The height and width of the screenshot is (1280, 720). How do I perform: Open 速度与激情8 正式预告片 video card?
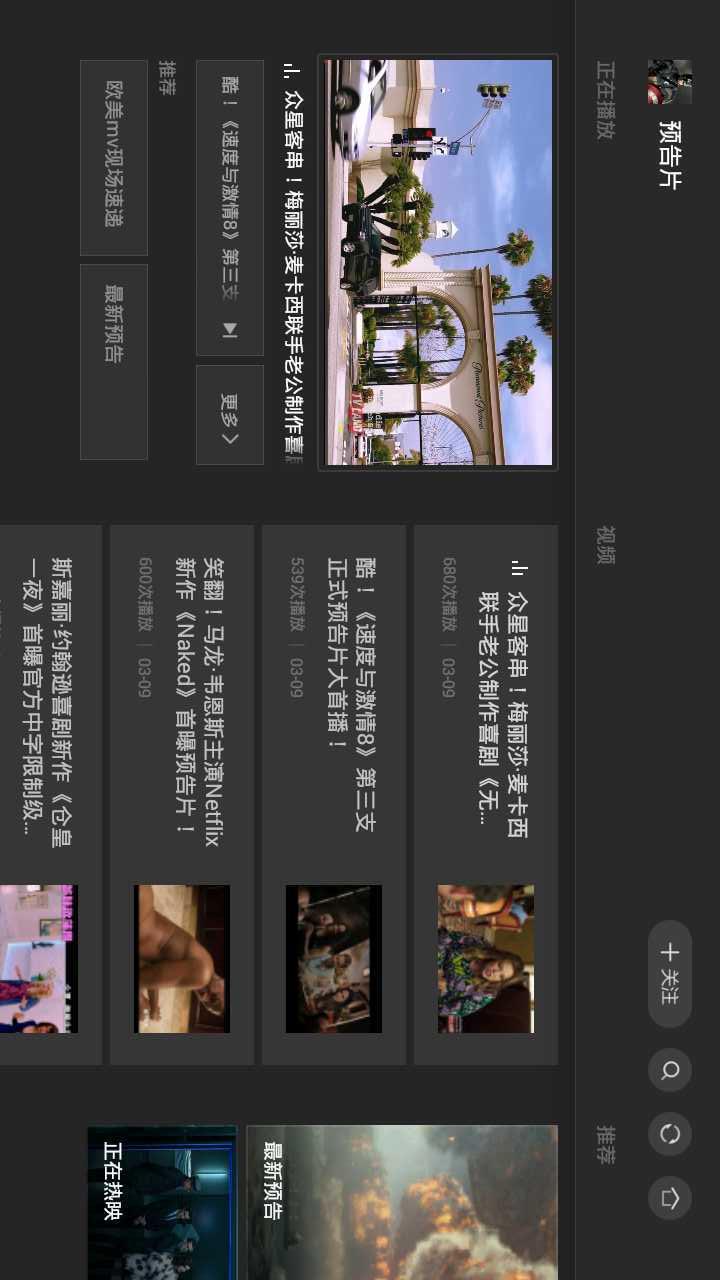tap(334, 794)
